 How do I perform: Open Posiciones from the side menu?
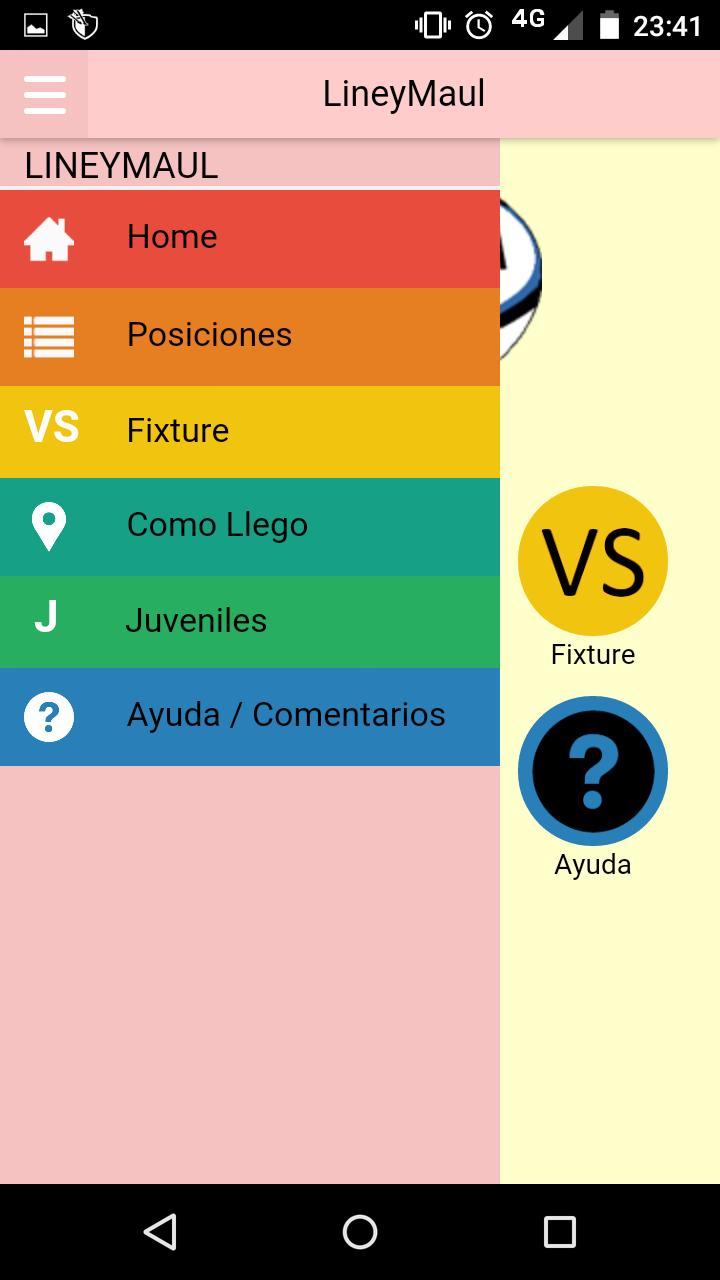[250, 336]
